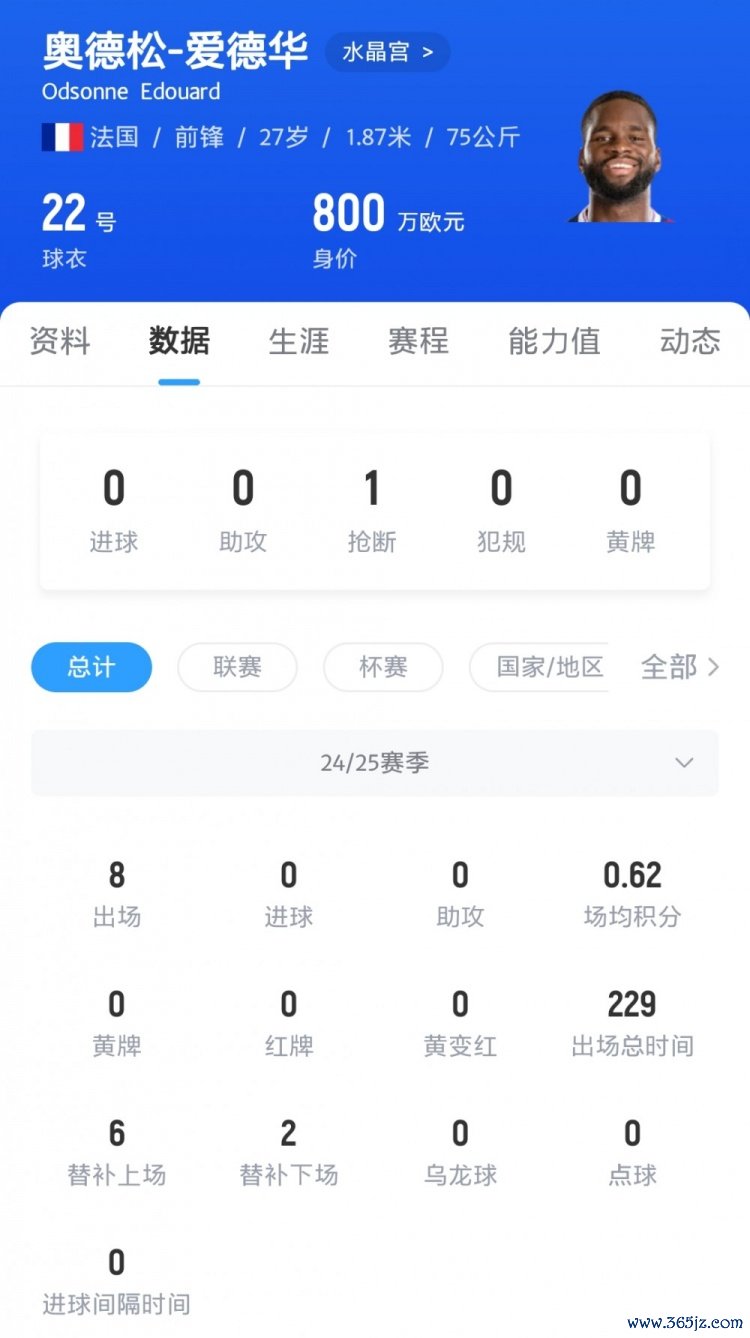Expand the 24/25赛季 season dropdown
Image resolution: width=750 pixels, height=1338 pixels.
[x=375, y=763]
